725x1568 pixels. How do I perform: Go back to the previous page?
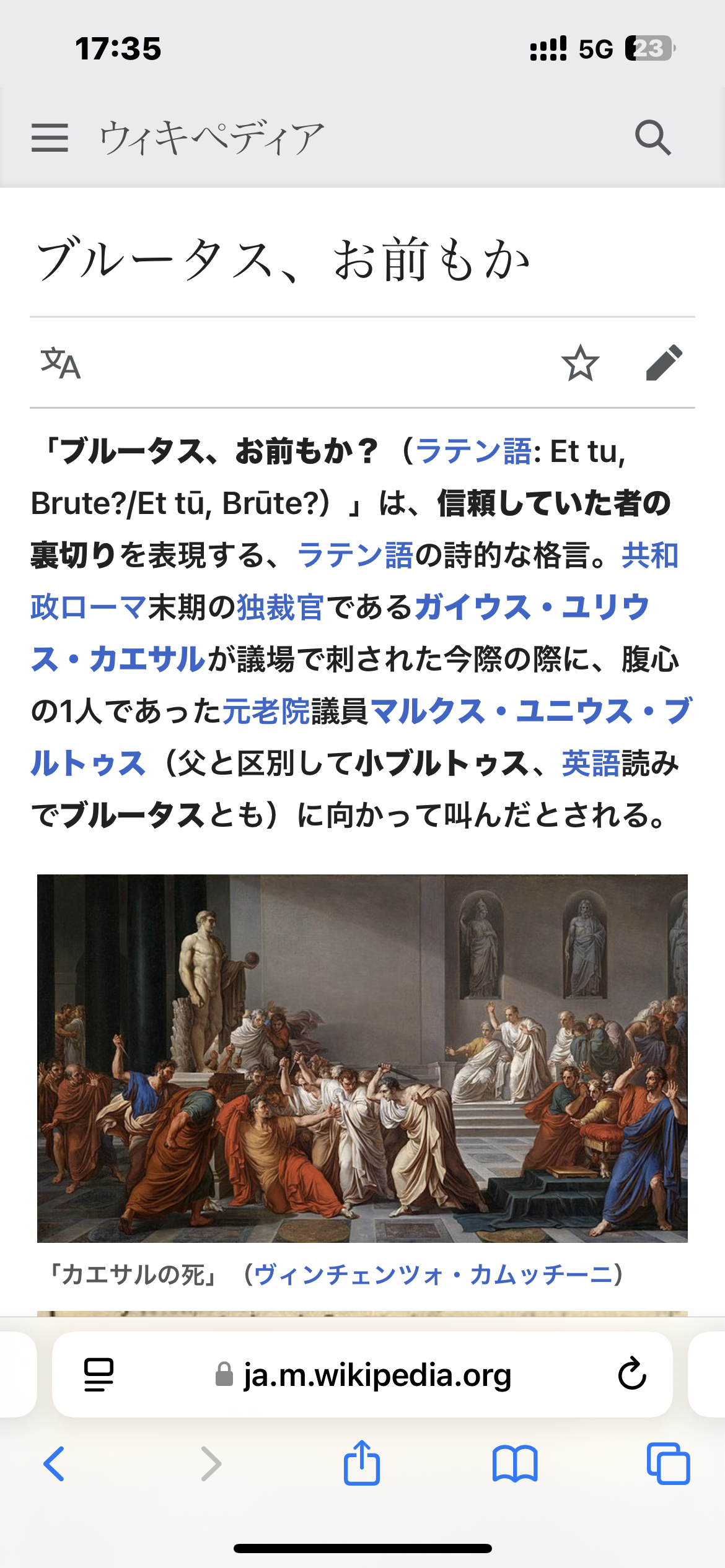(x=54, y=1464)
